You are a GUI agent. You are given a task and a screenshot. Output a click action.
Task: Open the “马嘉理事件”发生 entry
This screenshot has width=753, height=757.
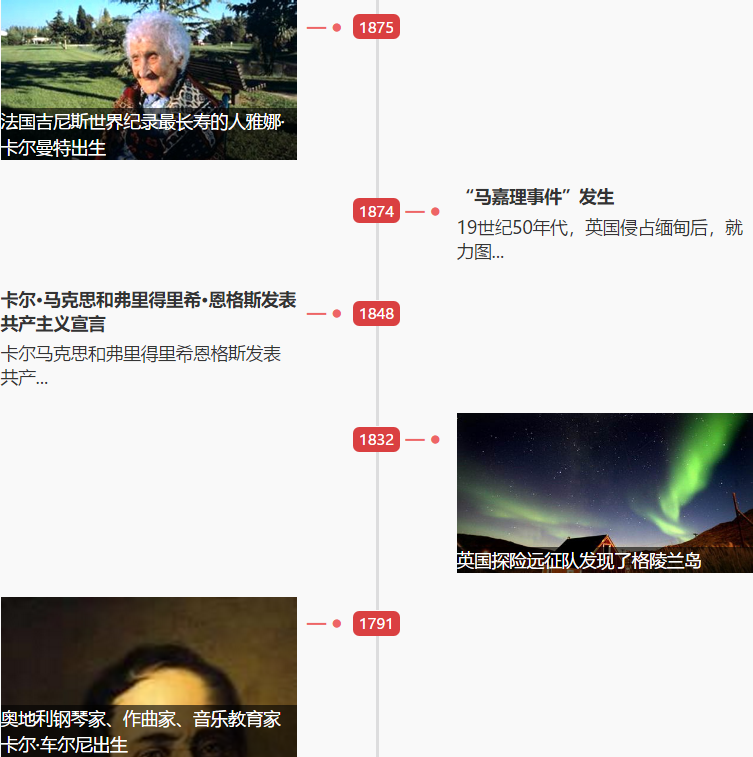(x=540, y=197)
